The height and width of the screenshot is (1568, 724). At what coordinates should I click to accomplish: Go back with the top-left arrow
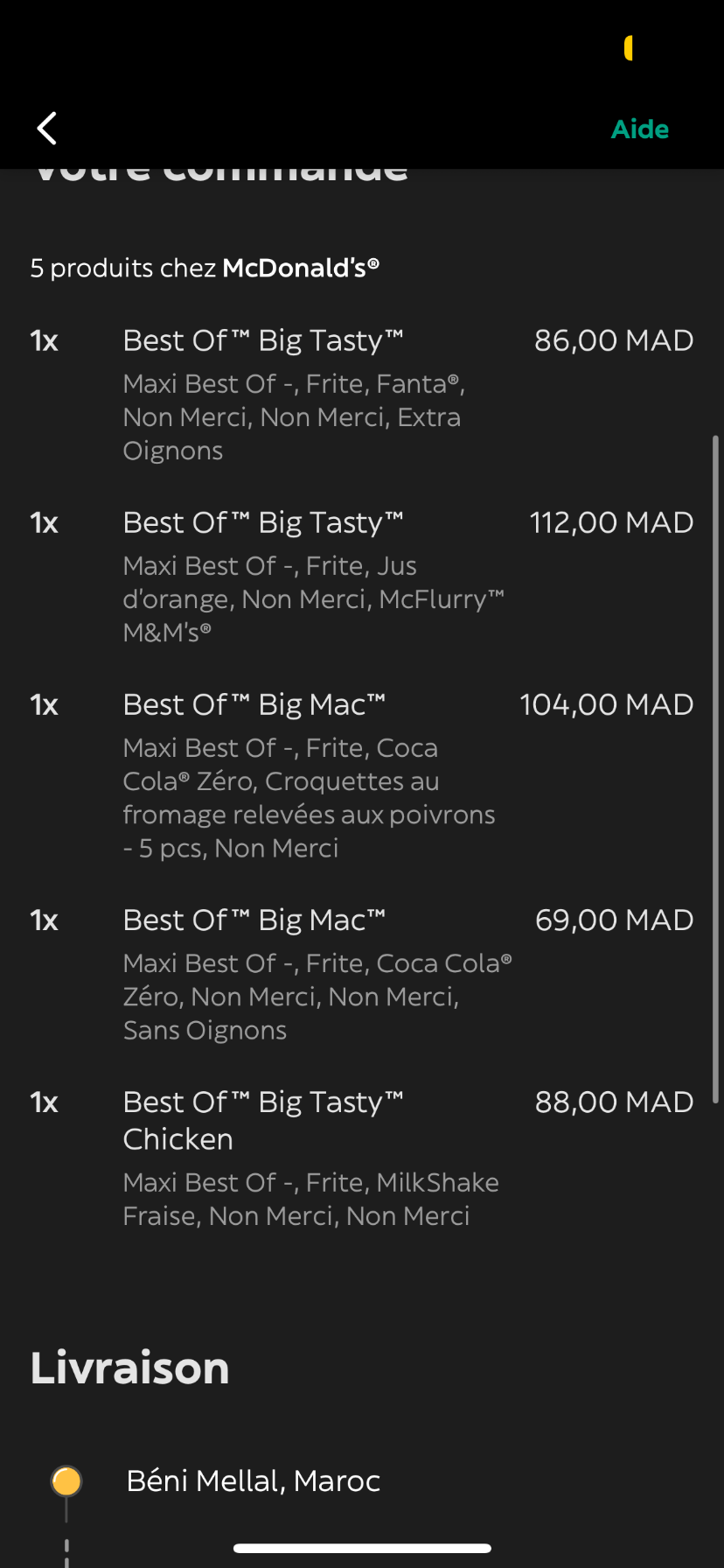tap(47, 129)
